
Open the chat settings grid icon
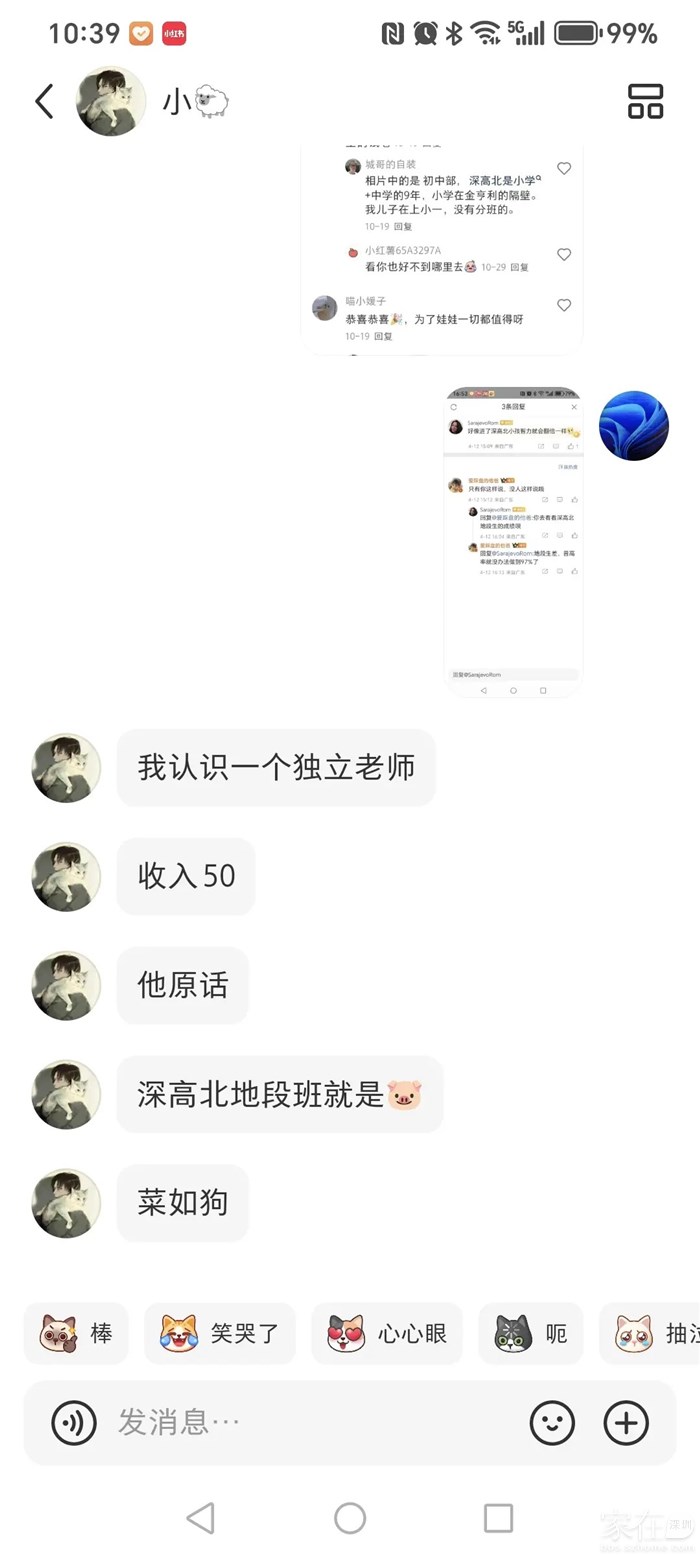(645, 101)
